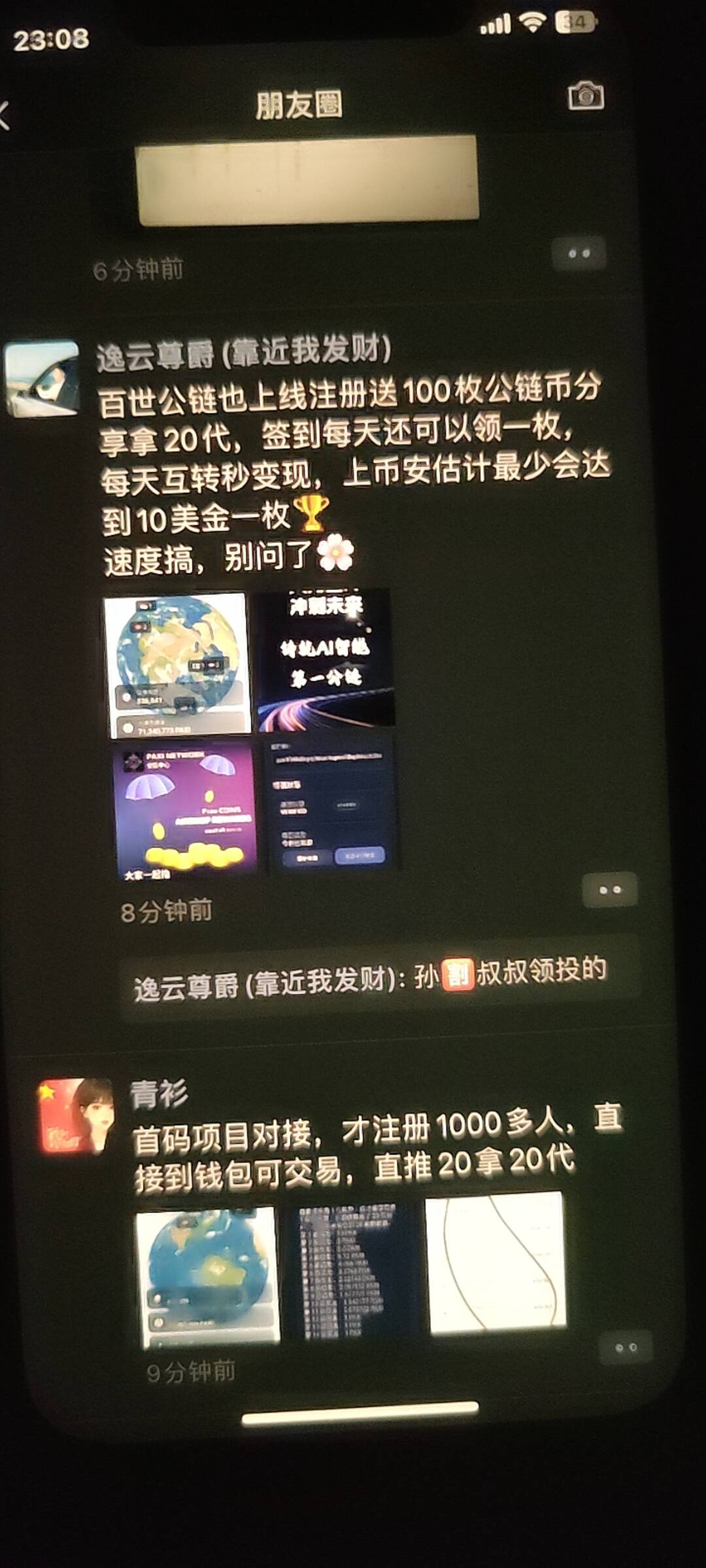This screenshot has height=1568, width=706.
Task: Open 青衫's profile avatar
Action: point(76,1115)
